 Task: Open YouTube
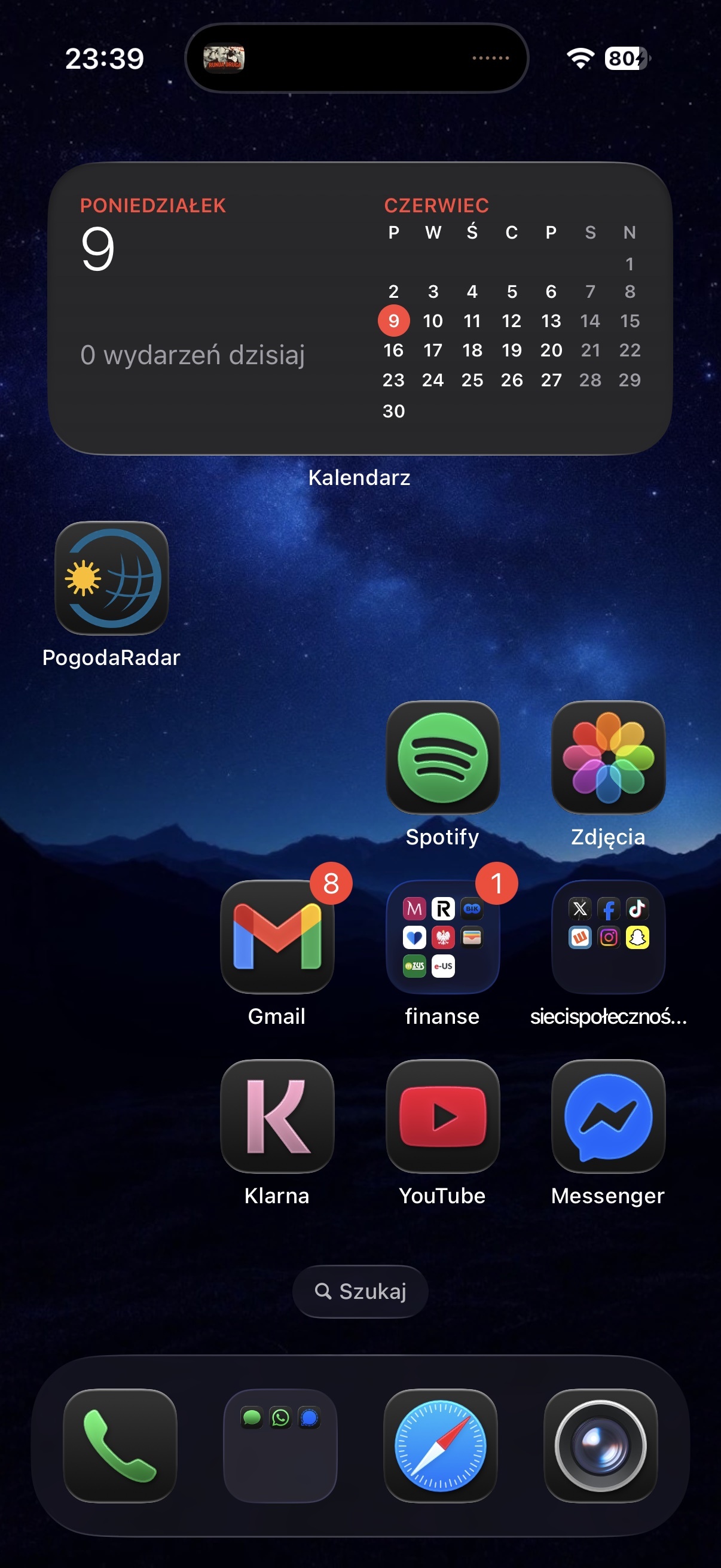pyautogui.click(x=442, y=1116)
